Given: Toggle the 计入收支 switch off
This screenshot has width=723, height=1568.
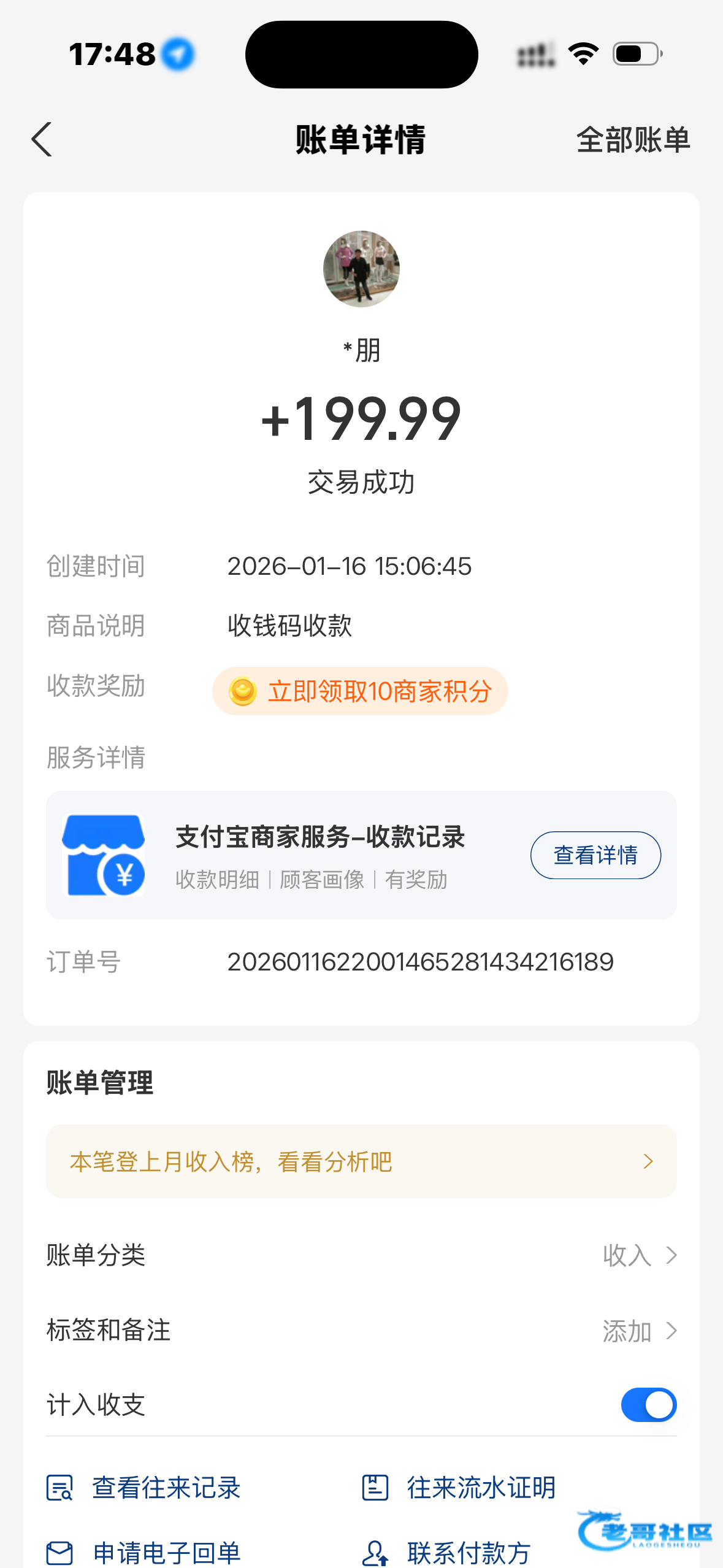Looking at the screenshot, I should (649, 1405).
